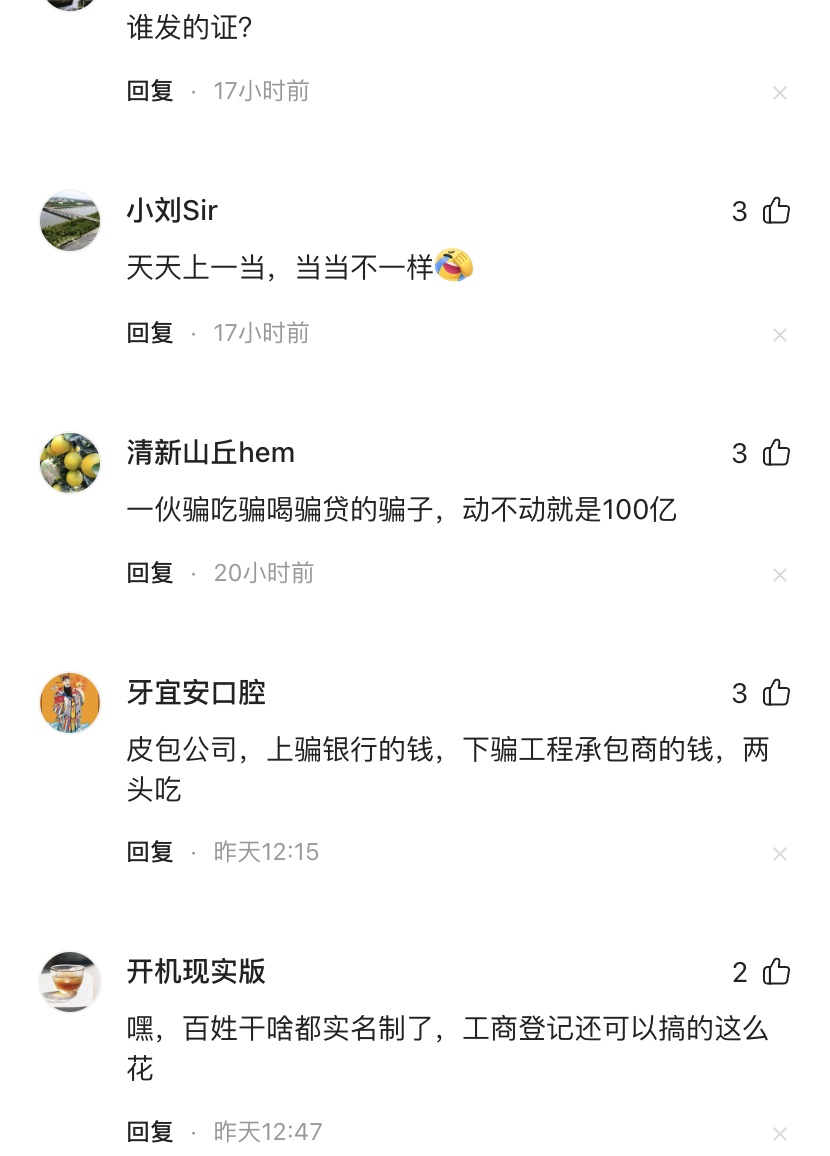
Task: Like 开机现实版's comment
Action: (x=776, y=972)
